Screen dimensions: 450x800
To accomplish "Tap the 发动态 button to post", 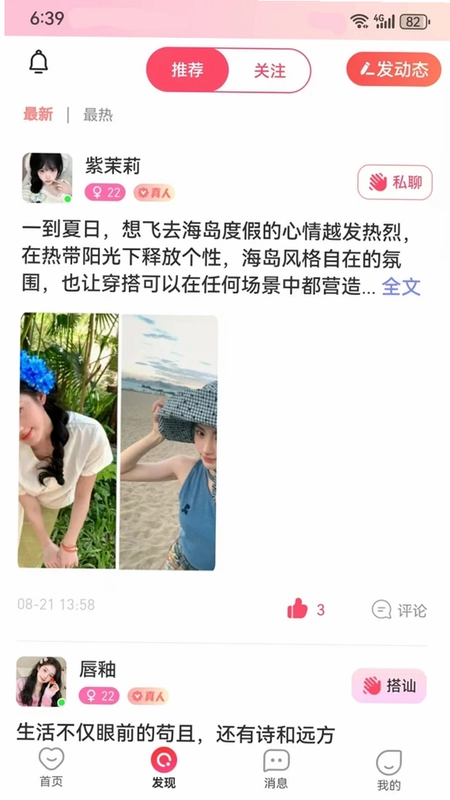I will click(393, 69).
